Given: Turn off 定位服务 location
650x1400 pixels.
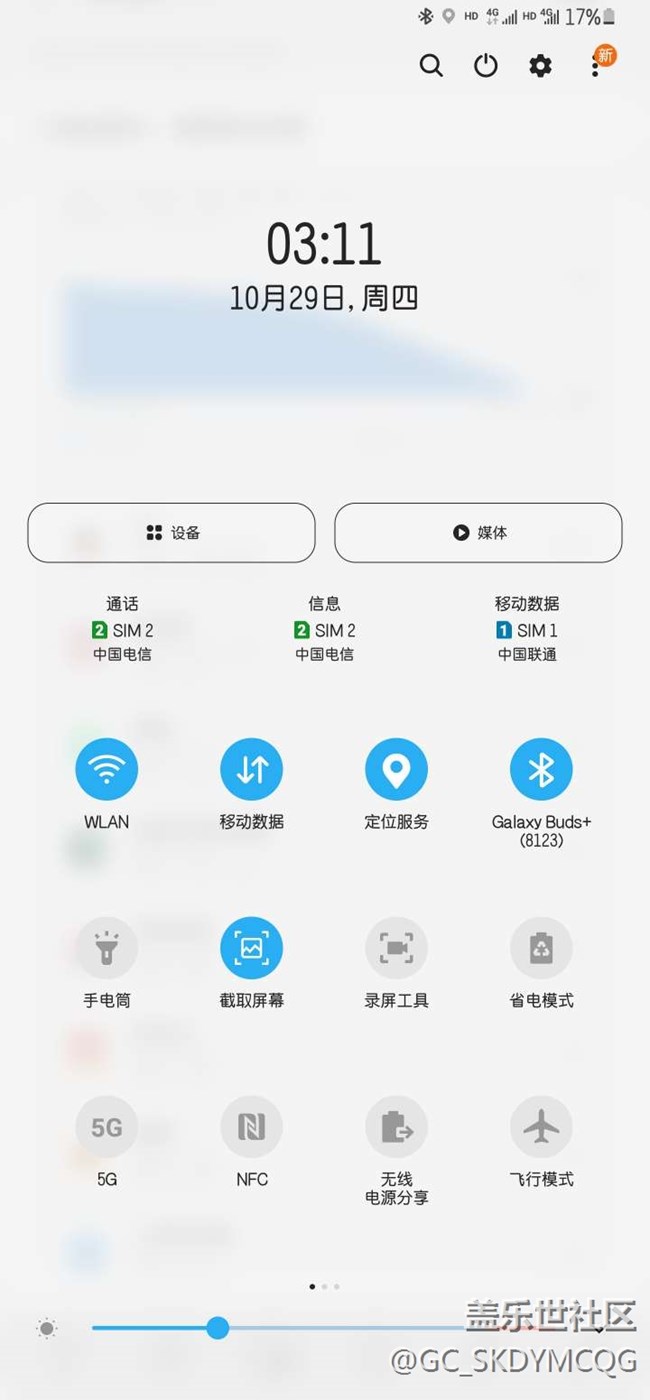Looking at the screenshot, I should pos(397,769).
